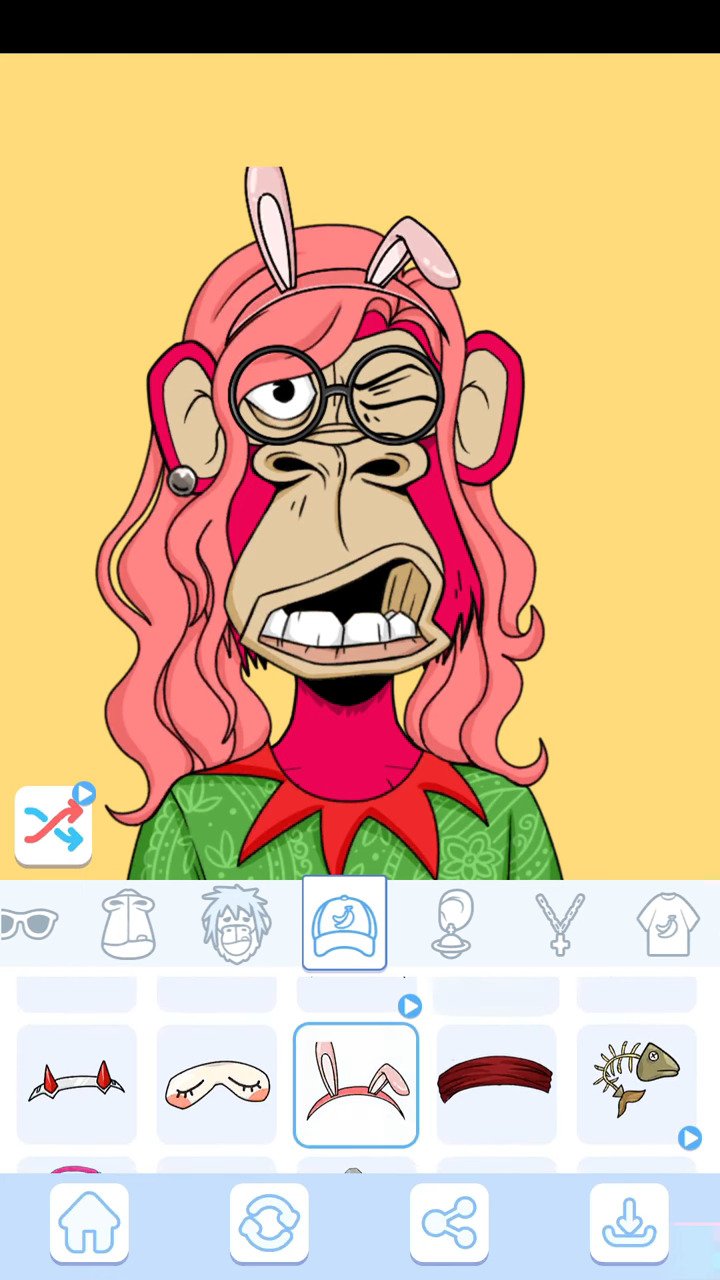Choose the fish skeleton head accessory
The width and height of the screenshot is (720, 1280).
tap(637, 1084)
